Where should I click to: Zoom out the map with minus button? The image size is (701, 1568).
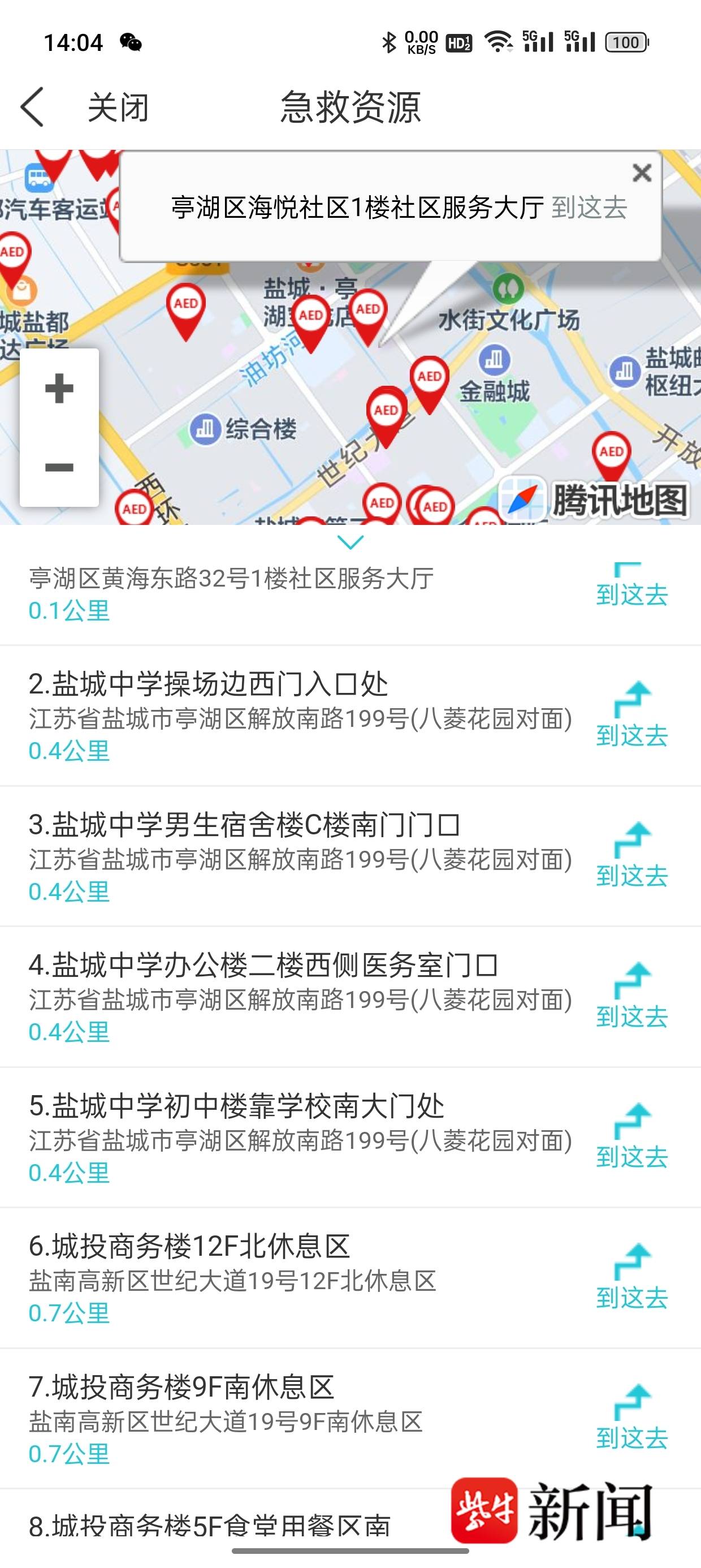pos(59,467)
